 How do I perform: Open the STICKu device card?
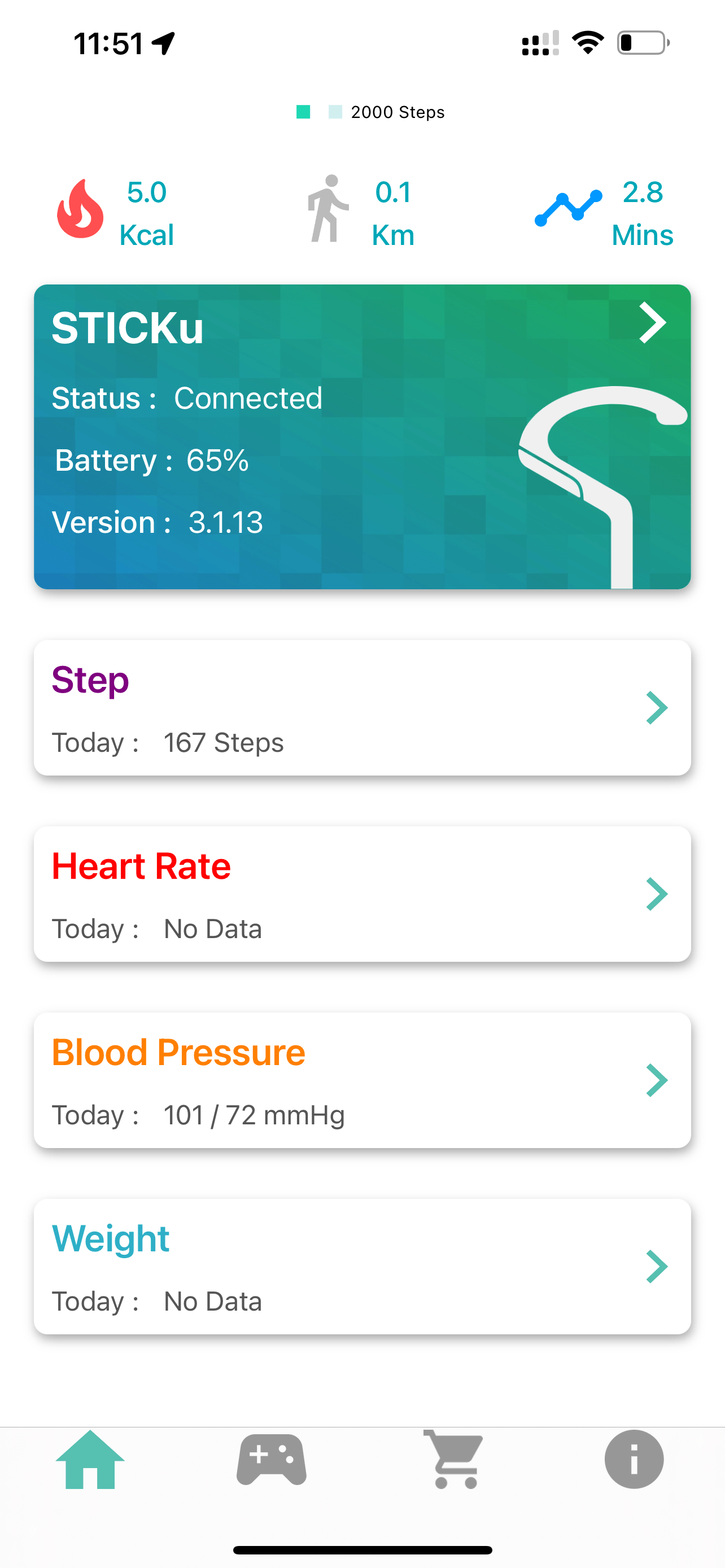coord(362,436)
